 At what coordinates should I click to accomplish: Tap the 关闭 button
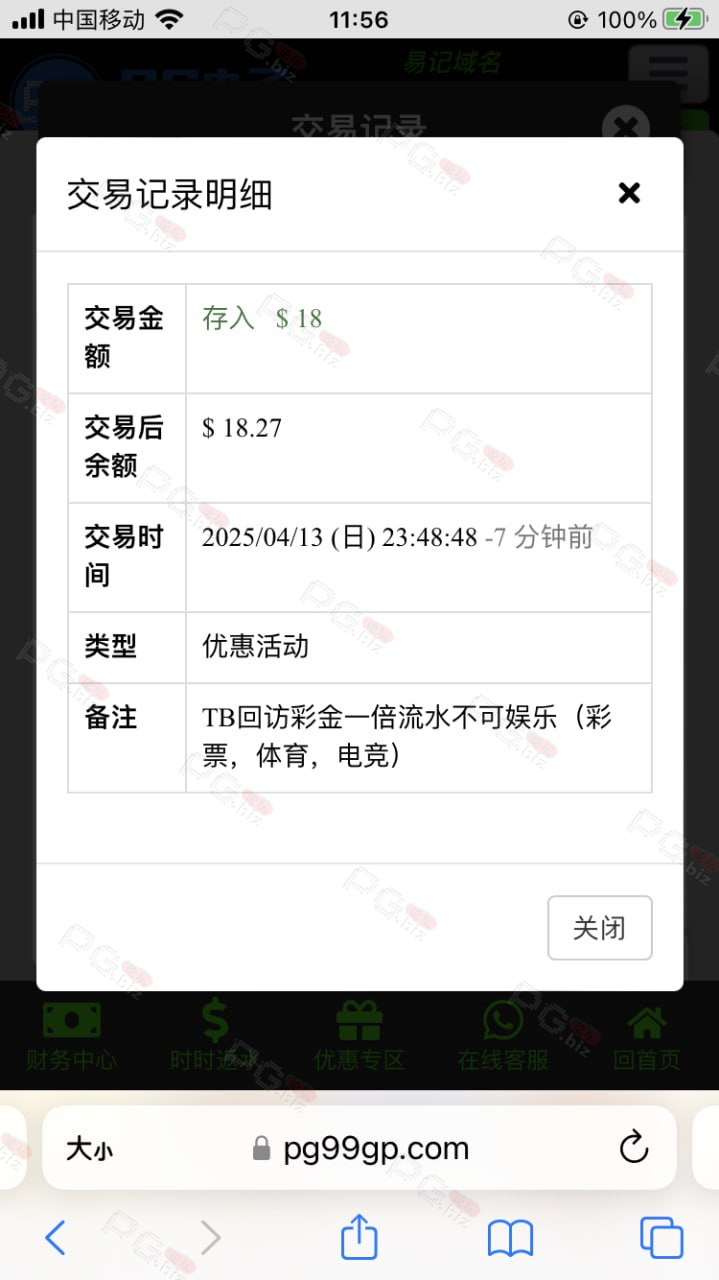[x=600, y=928]
